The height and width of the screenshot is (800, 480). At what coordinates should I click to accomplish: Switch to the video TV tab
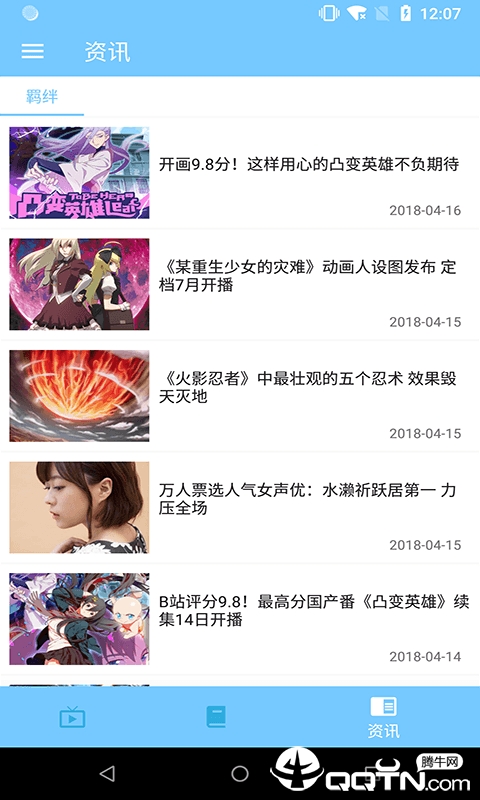[x=72, y=717]
